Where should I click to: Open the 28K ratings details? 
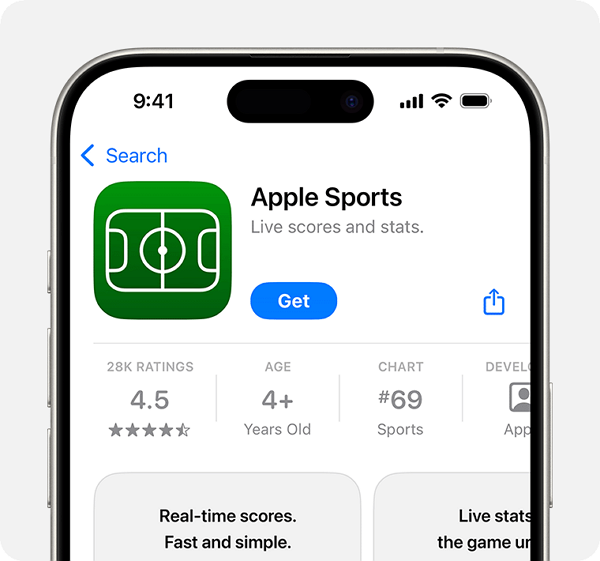[150, 399]
